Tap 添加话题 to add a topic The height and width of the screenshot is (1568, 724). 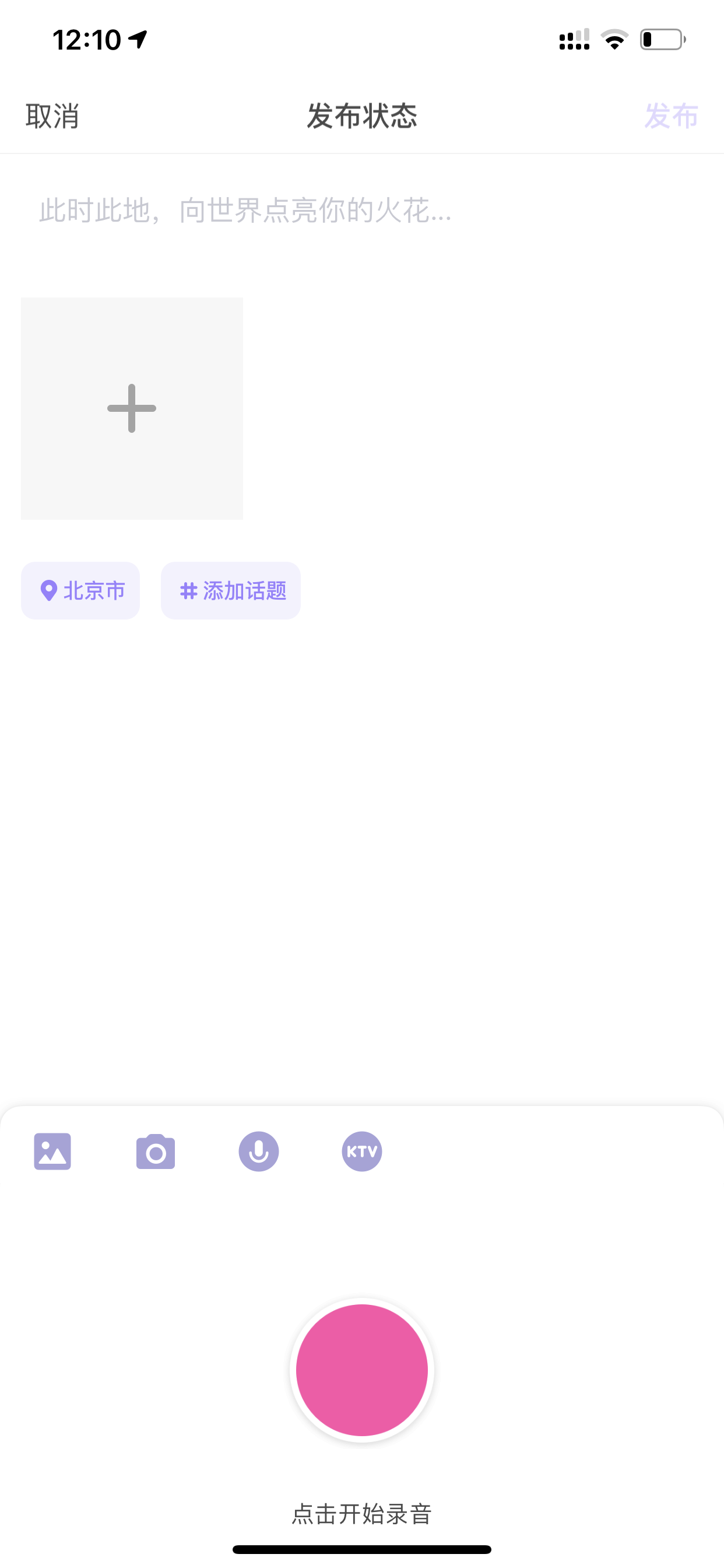coord(231,590)
